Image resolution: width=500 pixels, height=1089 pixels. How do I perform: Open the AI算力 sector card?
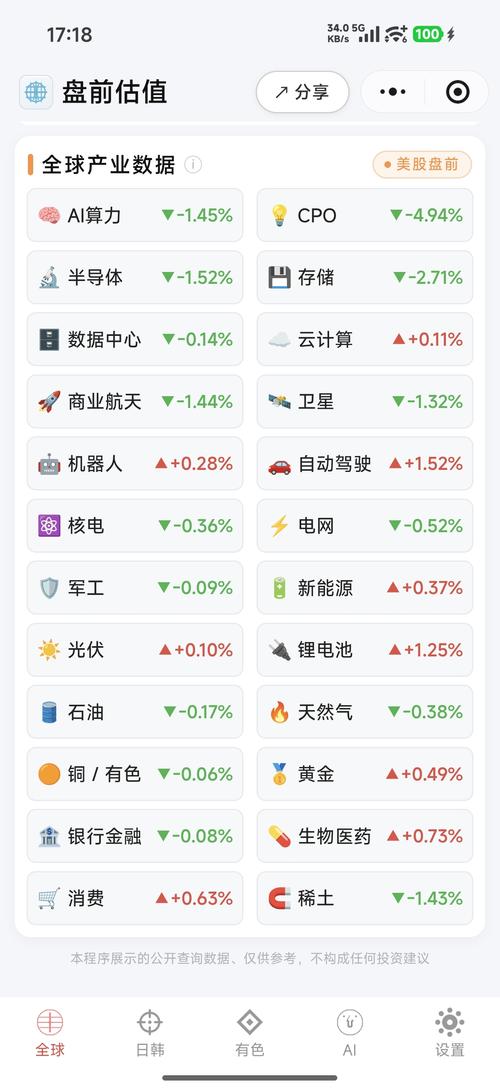pos(135,215)
